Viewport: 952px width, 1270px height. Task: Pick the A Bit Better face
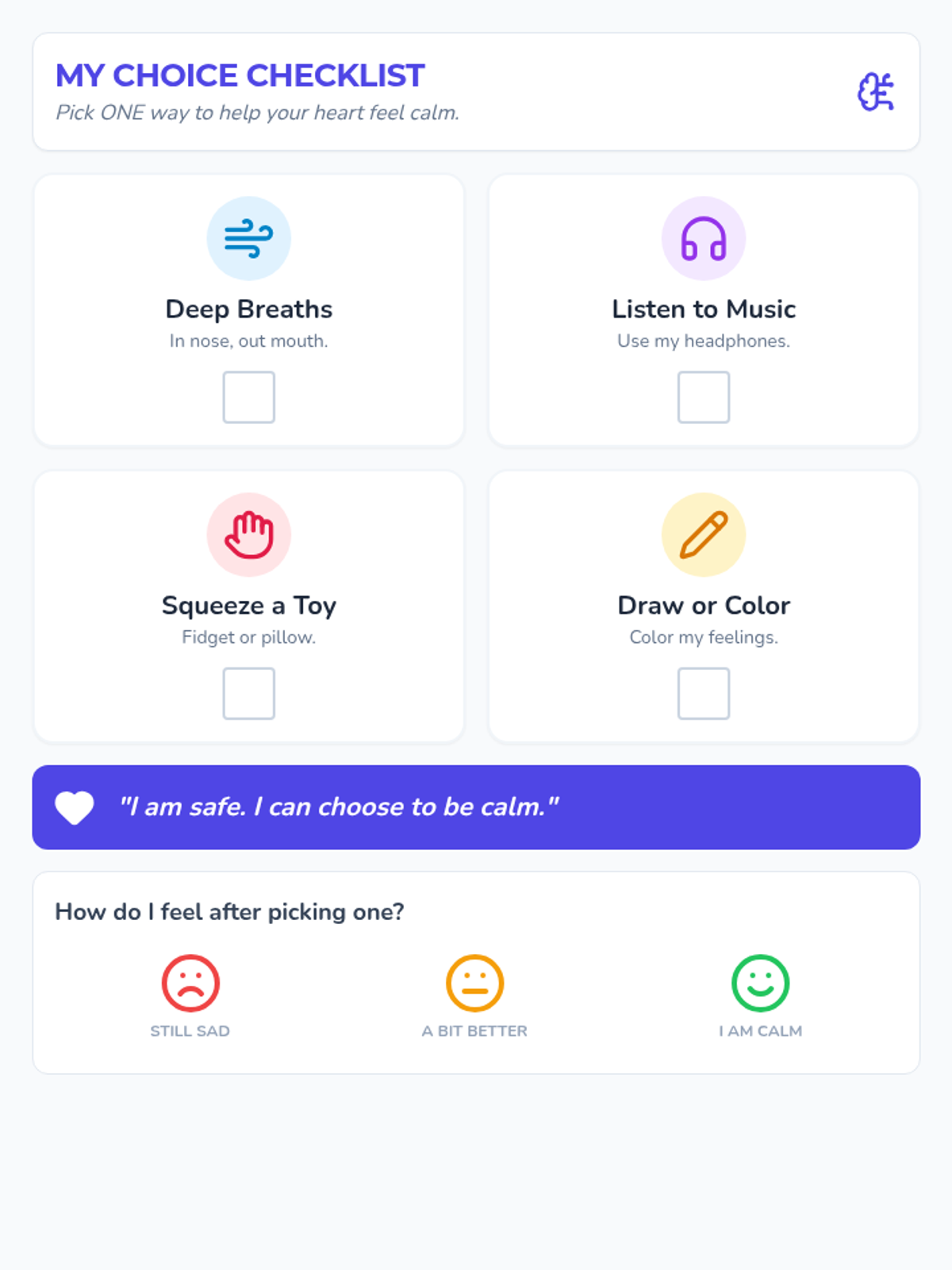(x=475, y=983)
